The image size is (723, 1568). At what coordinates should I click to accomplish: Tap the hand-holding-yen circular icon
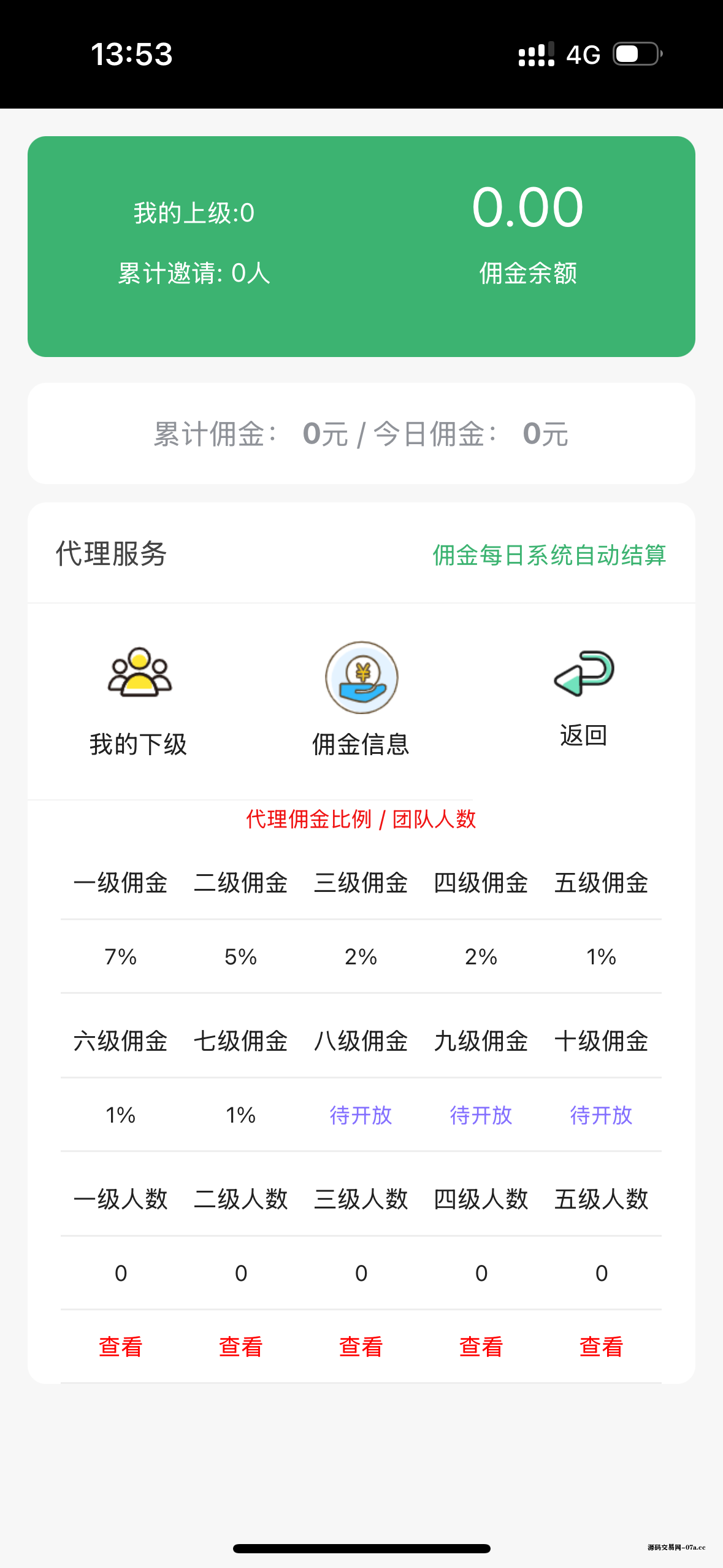pos(361,678)
